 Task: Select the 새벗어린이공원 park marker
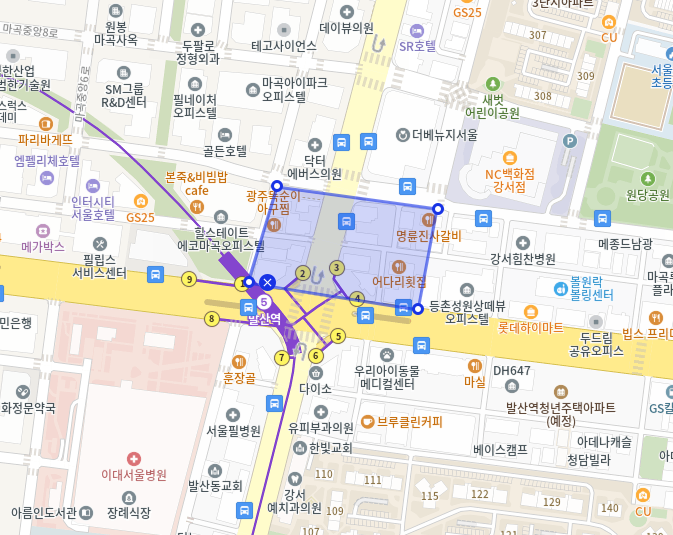click(x=492, y=83)
